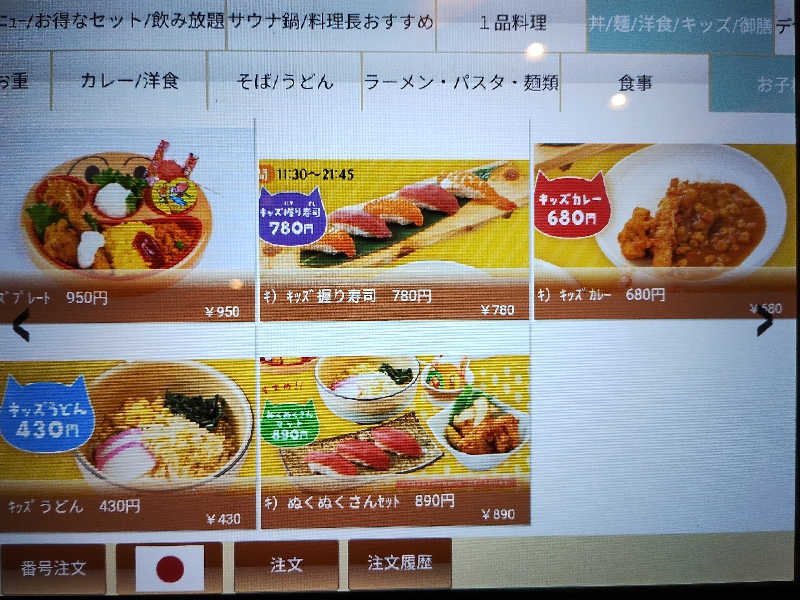Switch to the 1品料理 tab

[x=511, y=22]
